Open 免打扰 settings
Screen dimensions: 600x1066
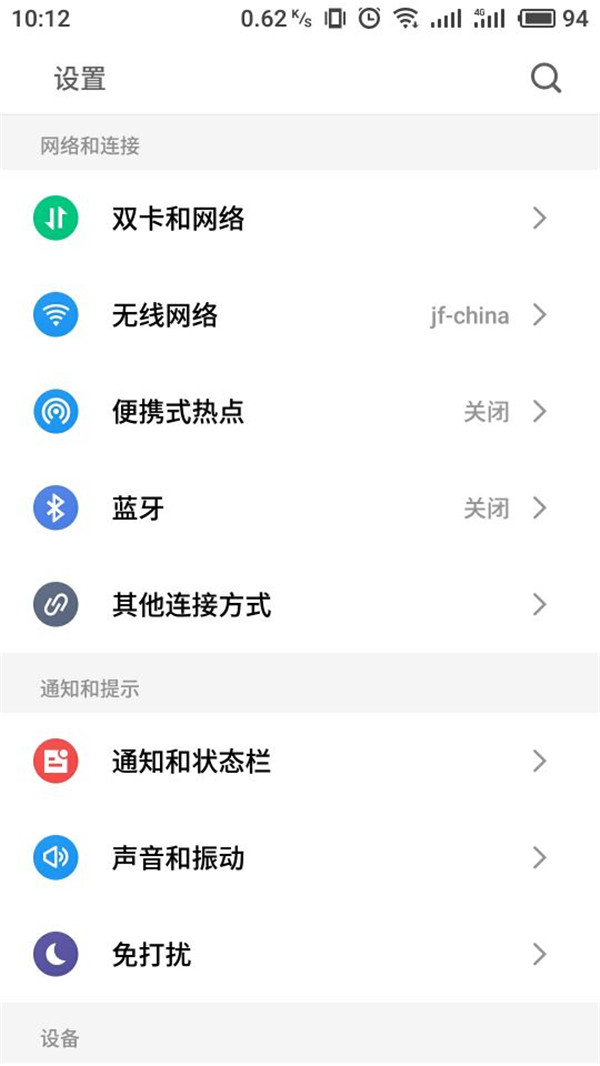151,955
